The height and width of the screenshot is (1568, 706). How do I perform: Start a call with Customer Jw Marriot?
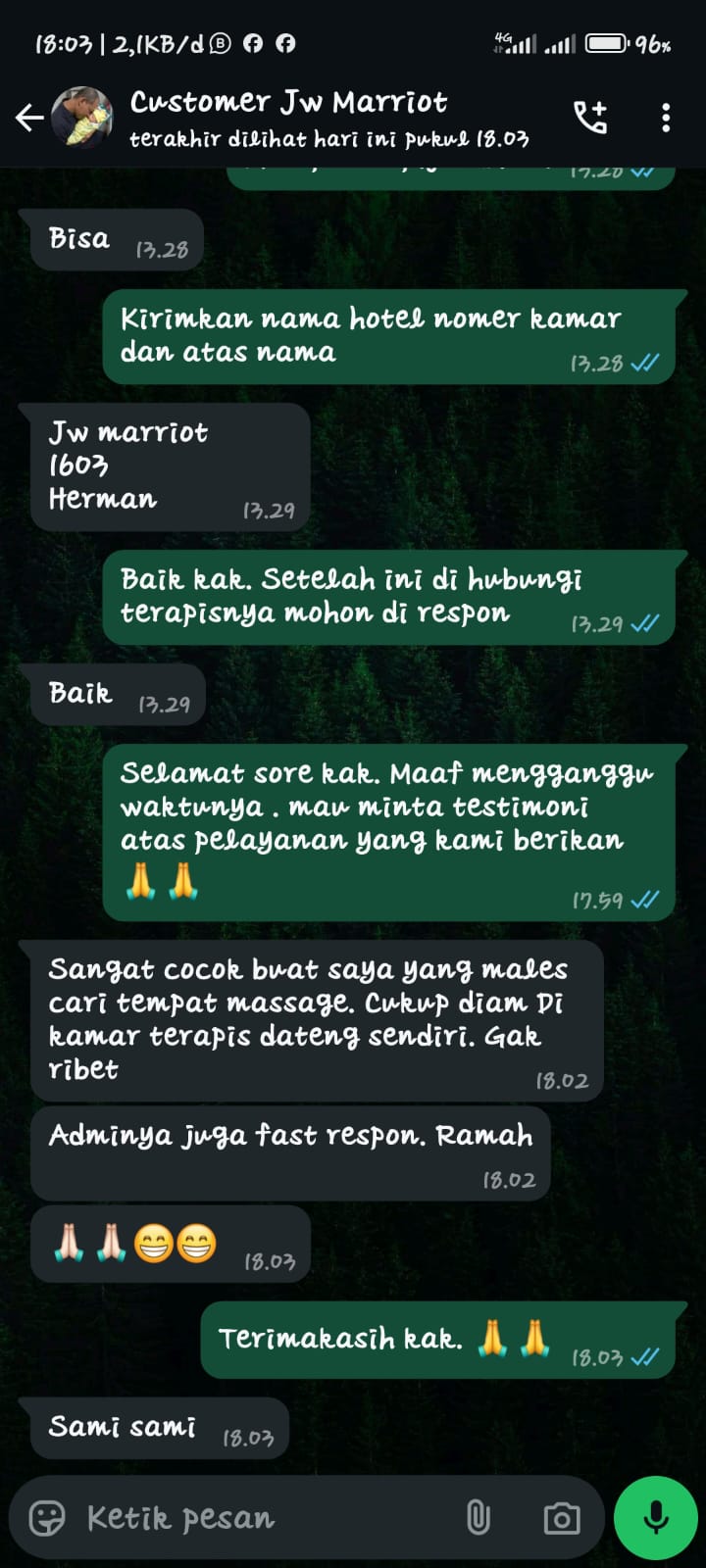590,118
